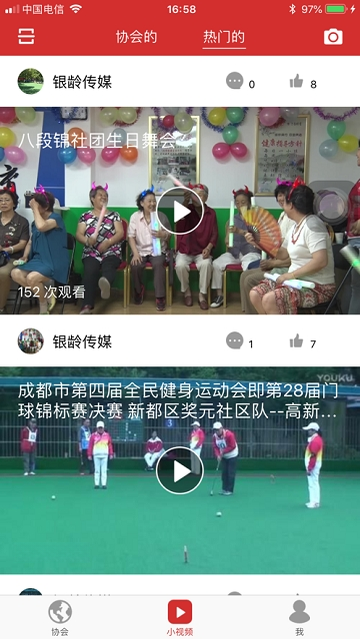Open comments on the 成都市第四届全民健身运动会 video

coord(235,341)
